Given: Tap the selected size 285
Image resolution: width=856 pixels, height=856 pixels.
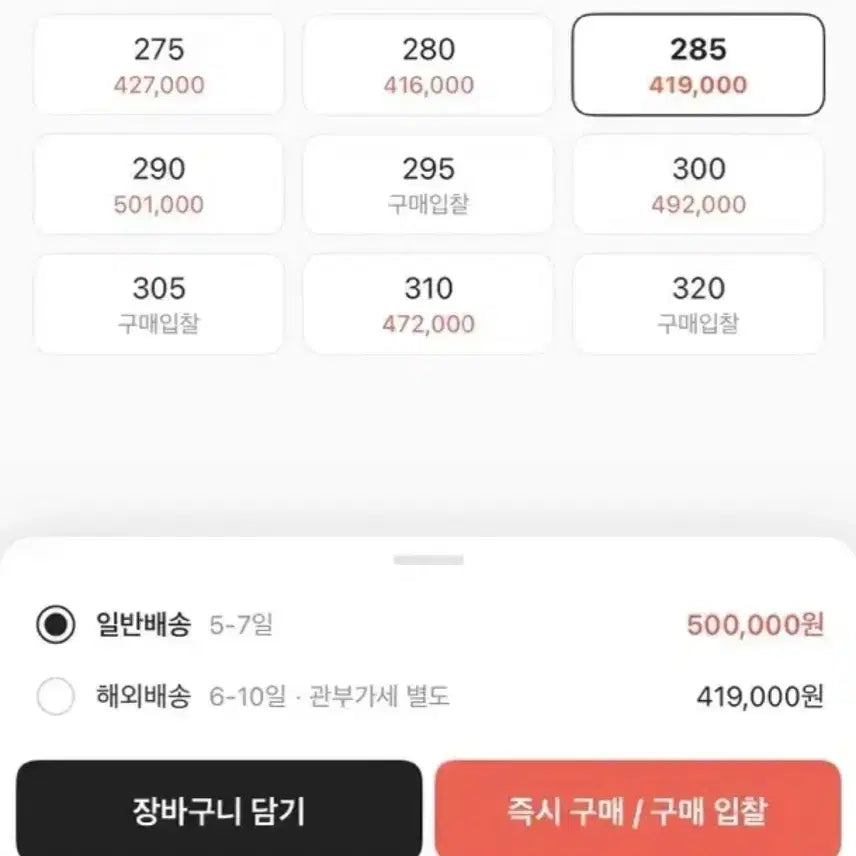Looking at the screenshot, I should click(698, 65).
